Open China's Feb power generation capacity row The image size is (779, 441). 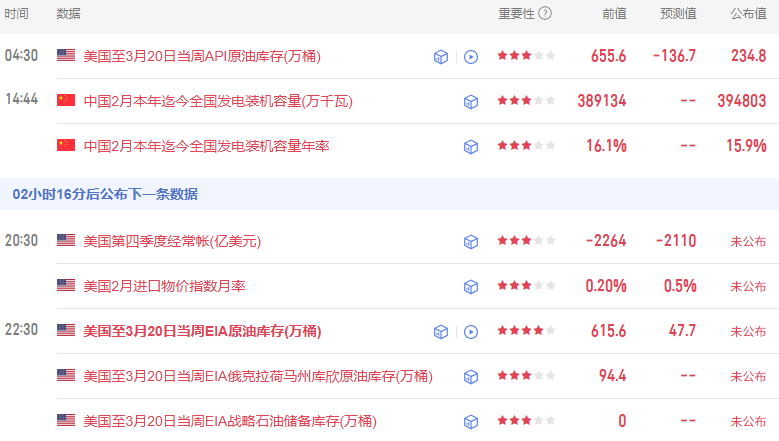218,101
